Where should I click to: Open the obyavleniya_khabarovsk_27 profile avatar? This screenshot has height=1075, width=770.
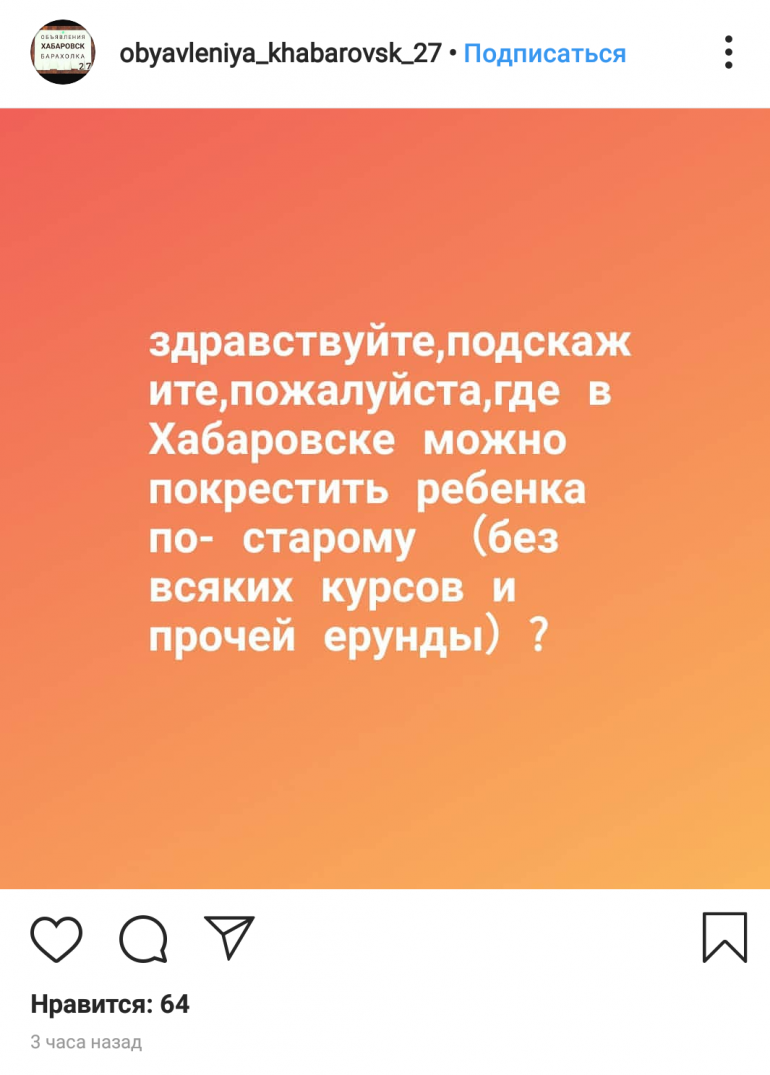tap(62, 53)
